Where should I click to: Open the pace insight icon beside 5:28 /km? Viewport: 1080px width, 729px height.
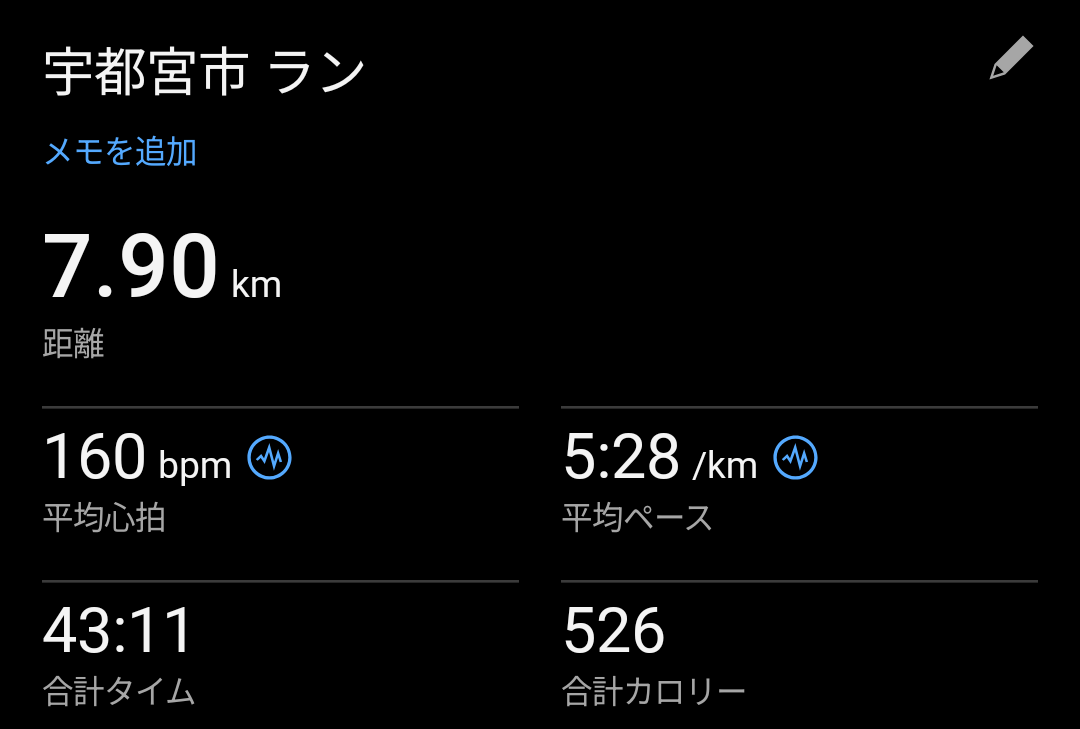796,458
